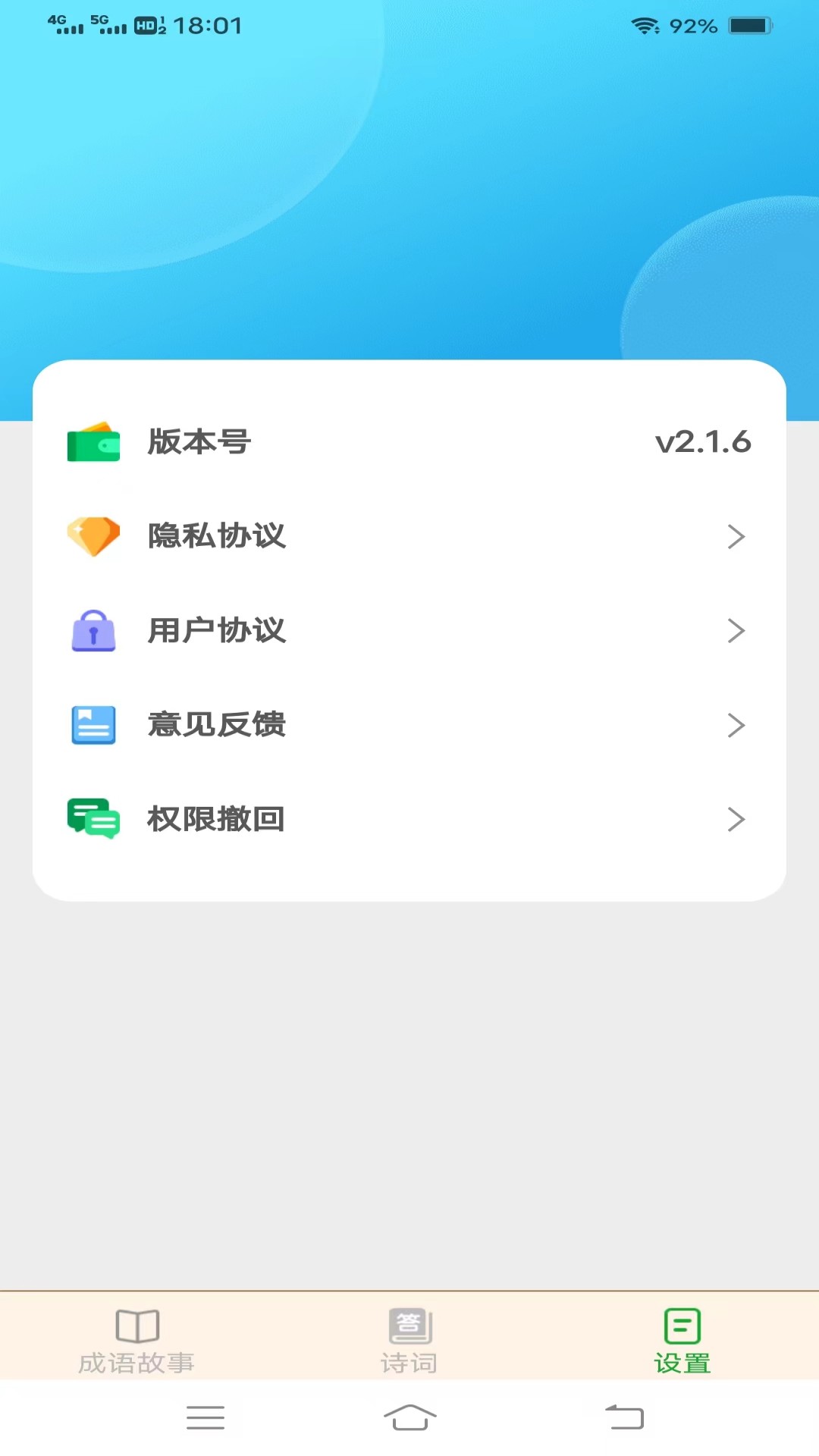Open 权限撤回 permission withdrawal
This screenshot has width=819, height=1456.
(409, 819)
